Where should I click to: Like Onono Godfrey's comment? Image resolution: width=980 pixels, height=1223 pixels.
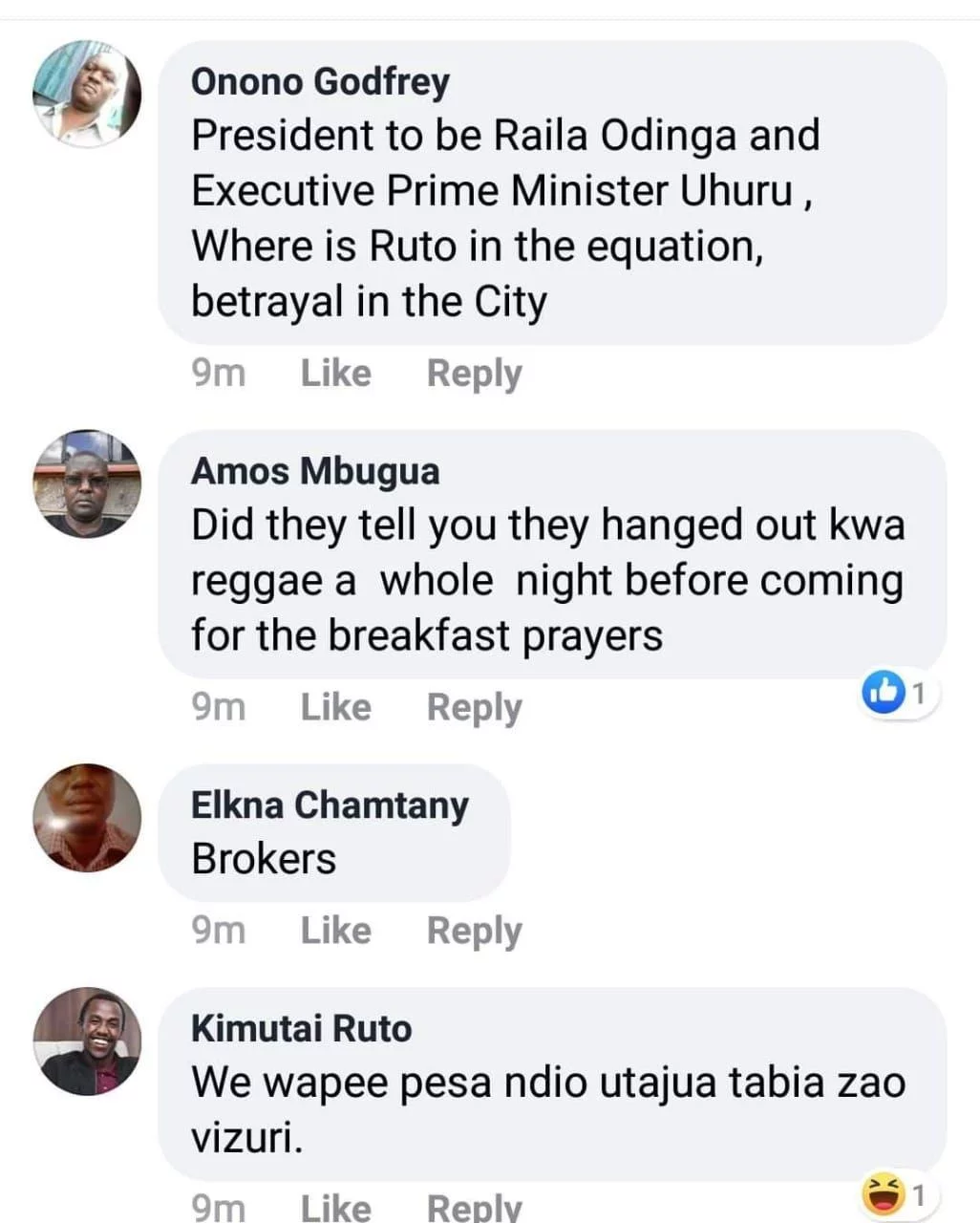tap(335, 373)
